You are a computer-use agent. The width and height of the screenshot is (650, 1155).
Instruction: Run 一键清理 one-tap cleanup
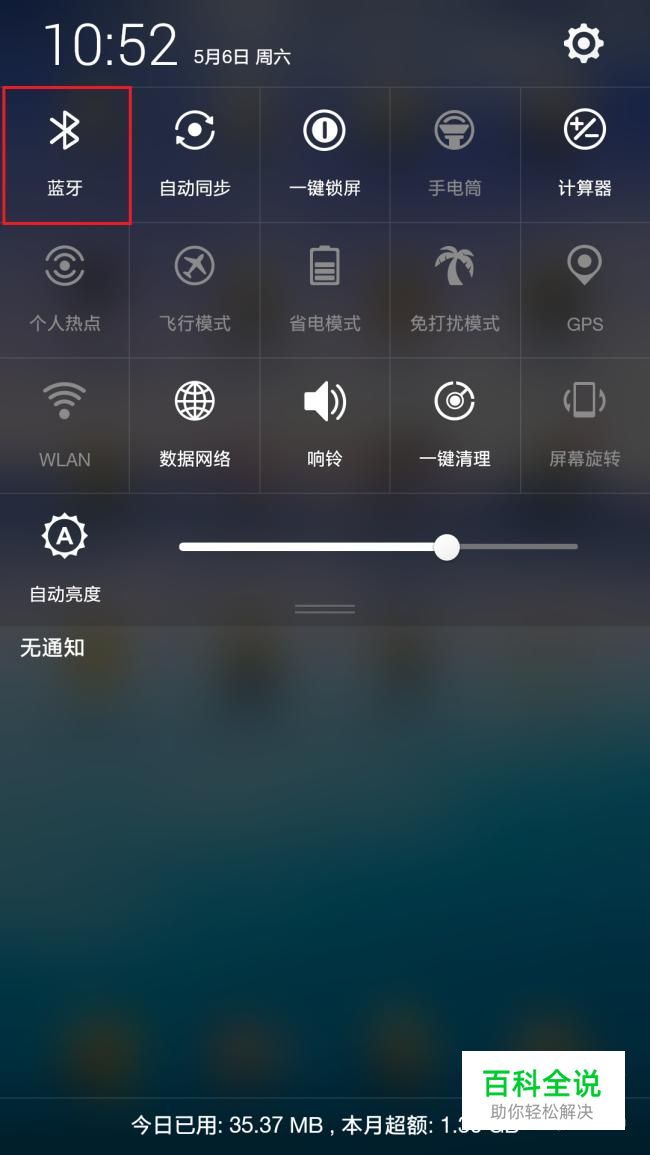pos(455,426)
